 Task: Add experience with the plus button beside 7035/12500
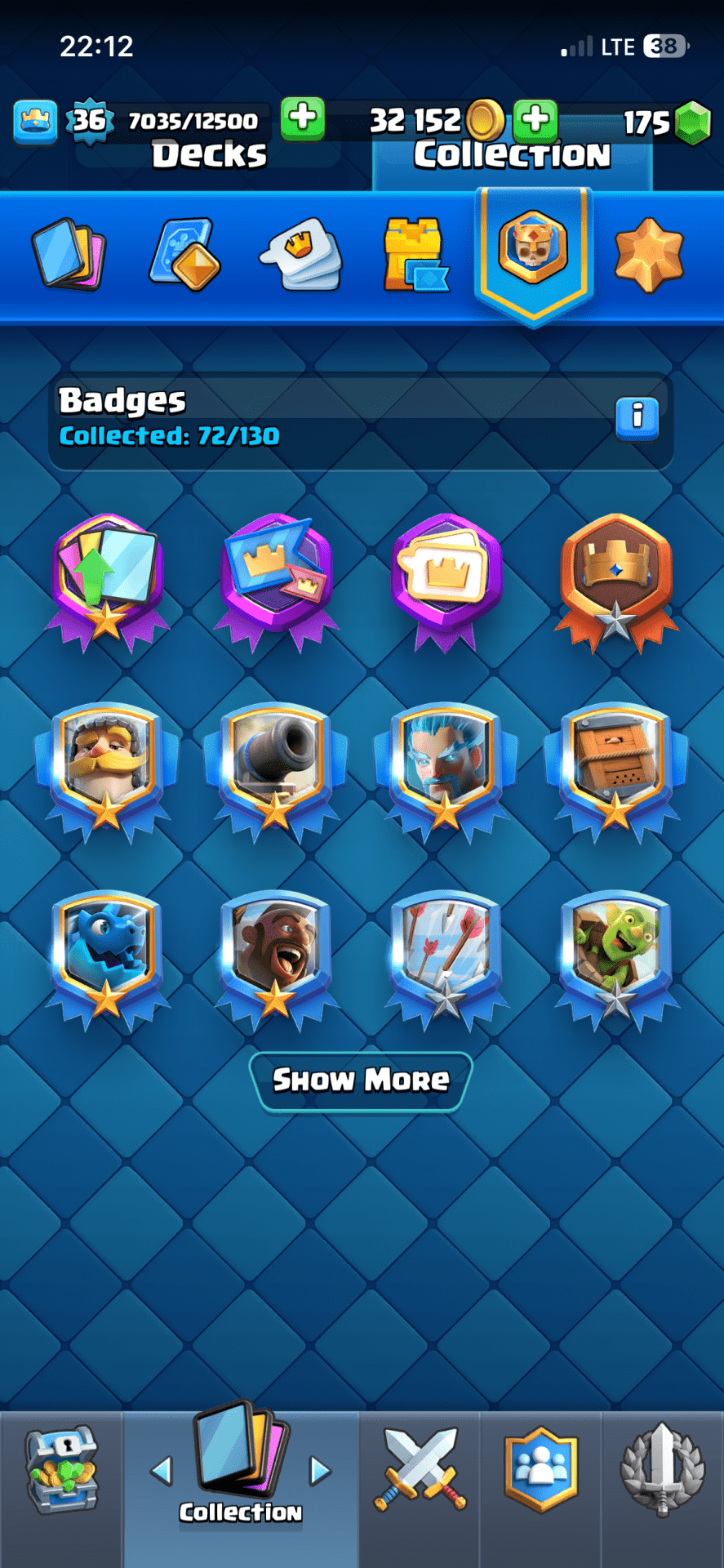(302, 118)
